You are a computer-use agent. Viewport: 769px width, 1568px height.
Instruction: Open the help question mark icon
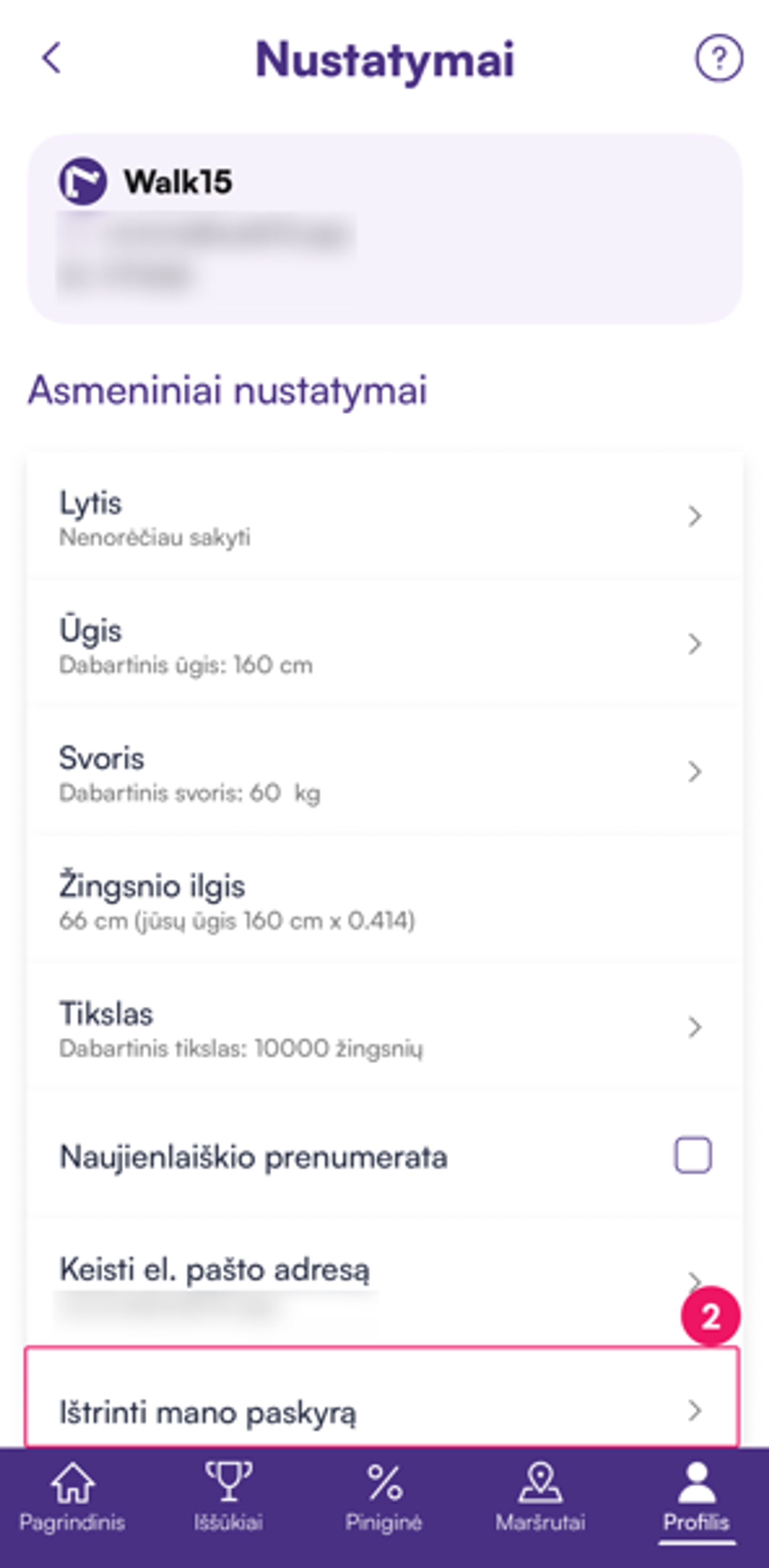(x=718, y=58)
